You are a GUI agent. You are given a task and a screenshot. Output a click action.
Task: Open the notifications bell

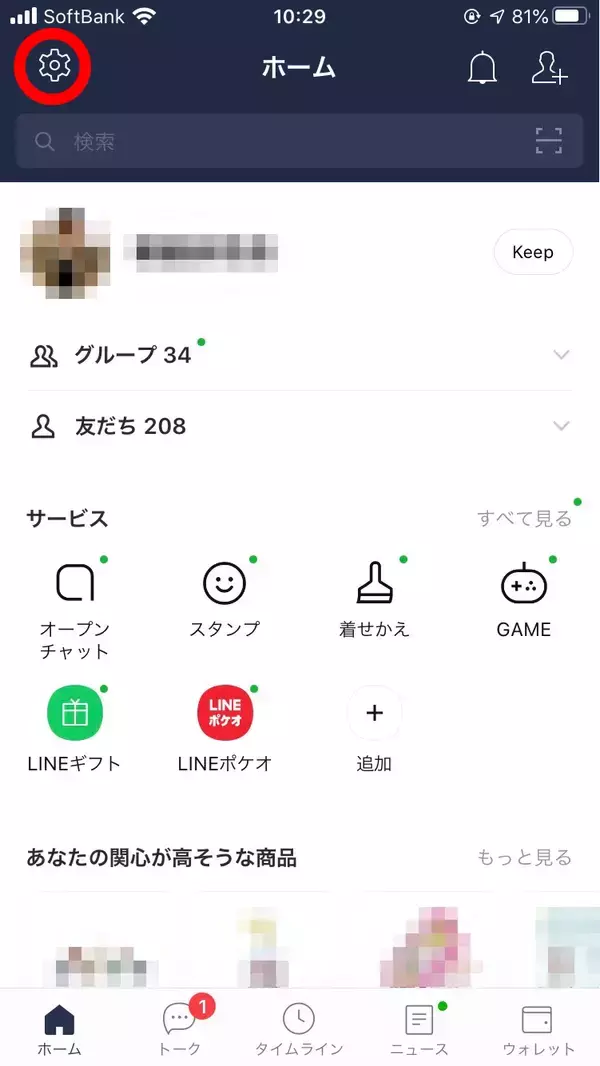point(482,68)
